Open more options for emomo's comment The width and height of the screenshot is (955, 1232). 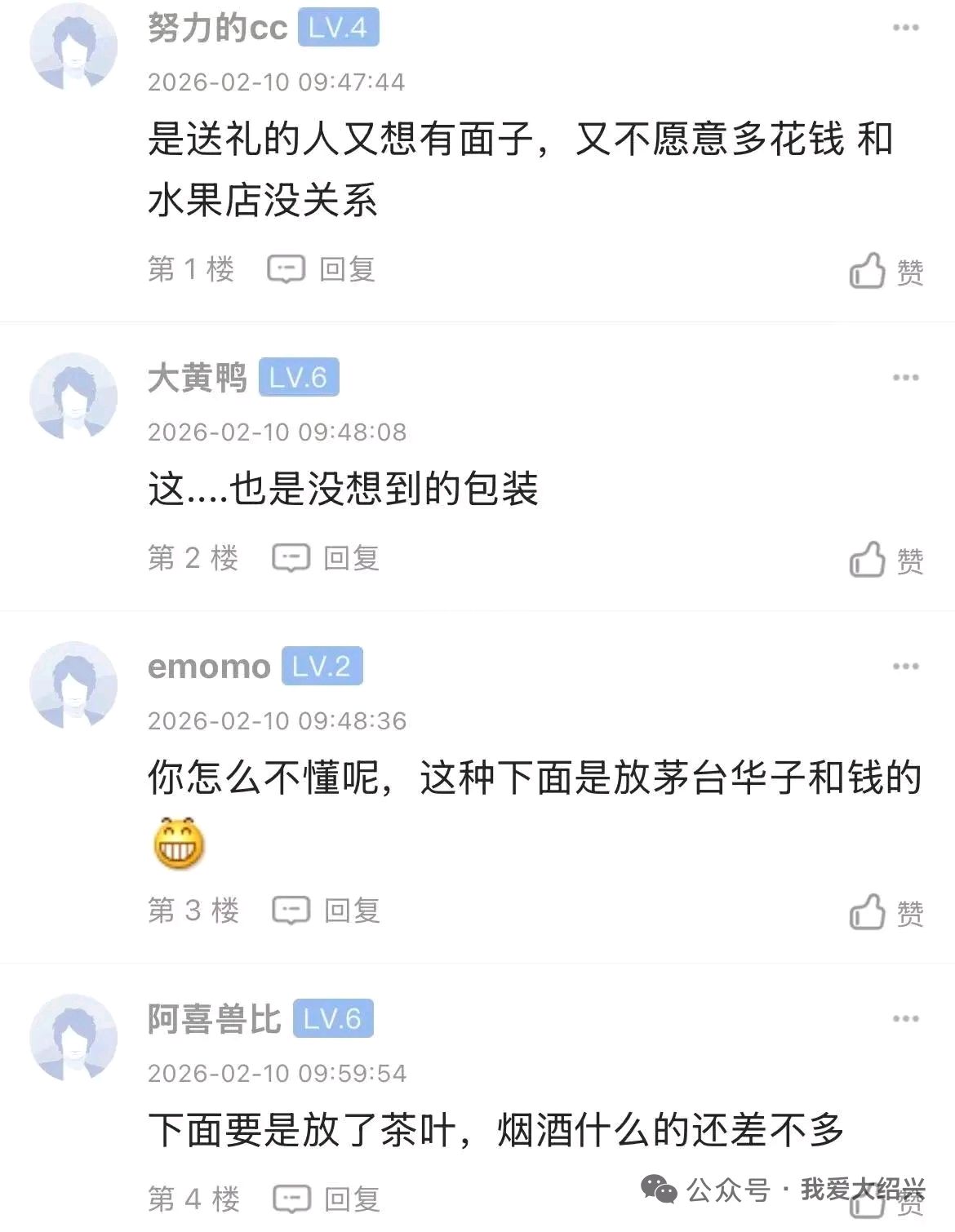(x=905, y=667)
